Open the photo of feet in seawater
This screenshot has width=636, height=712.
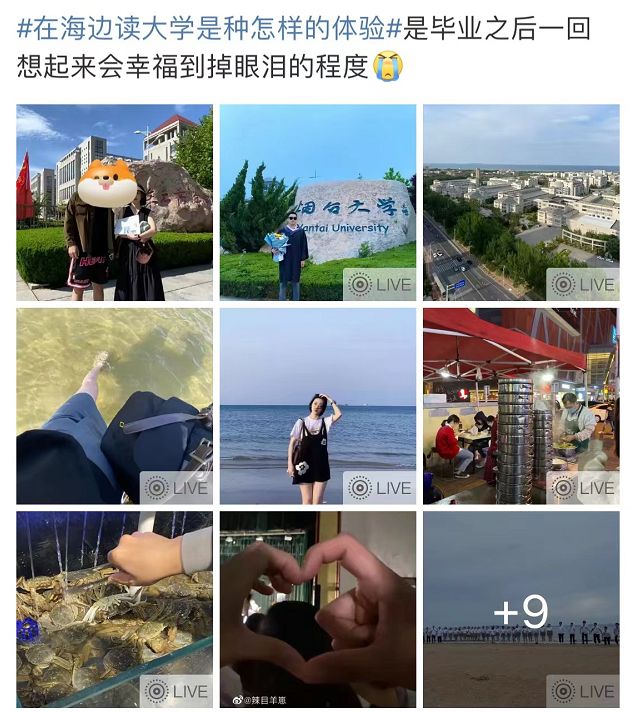pos(114,405)
